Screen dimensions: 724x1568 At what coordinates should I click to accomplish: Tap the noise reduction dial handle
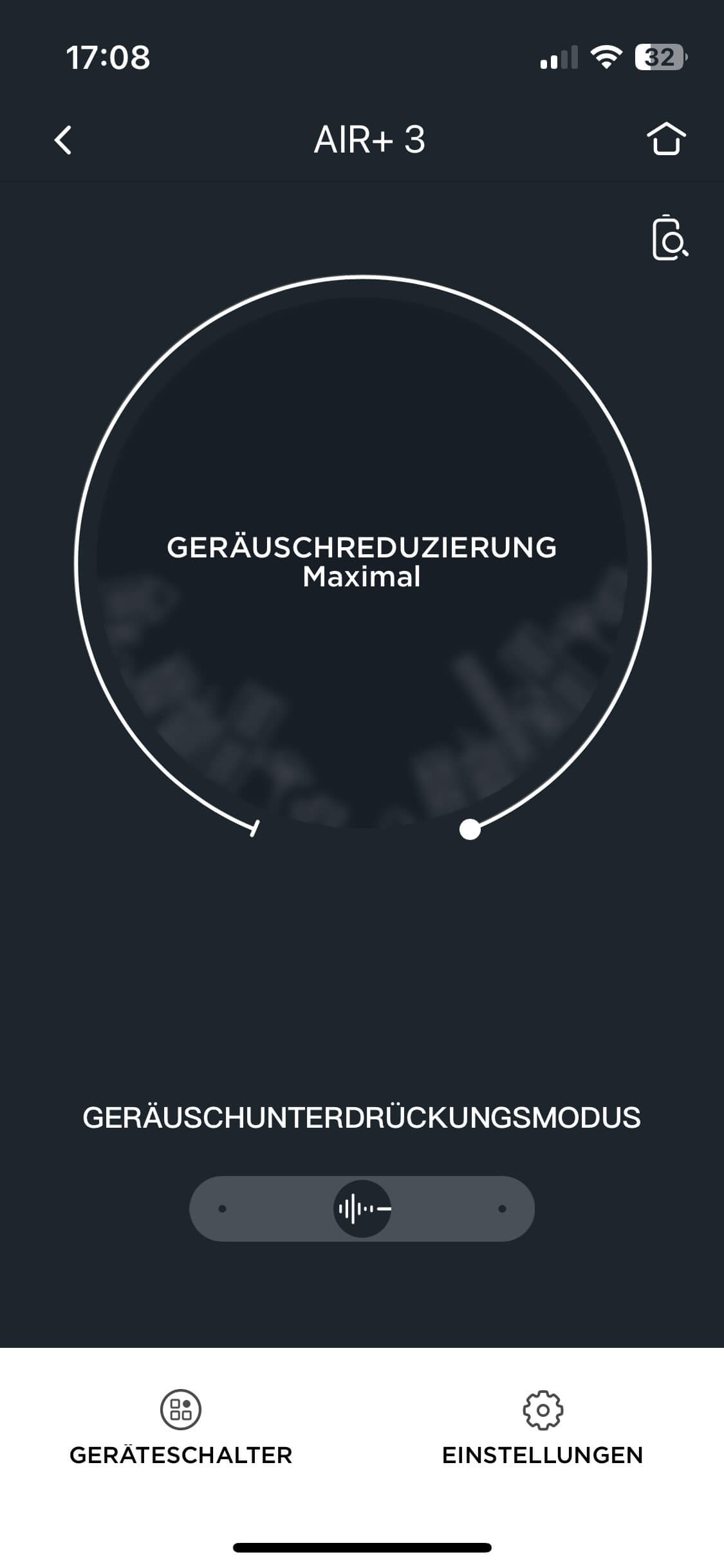tap(470, 830)
